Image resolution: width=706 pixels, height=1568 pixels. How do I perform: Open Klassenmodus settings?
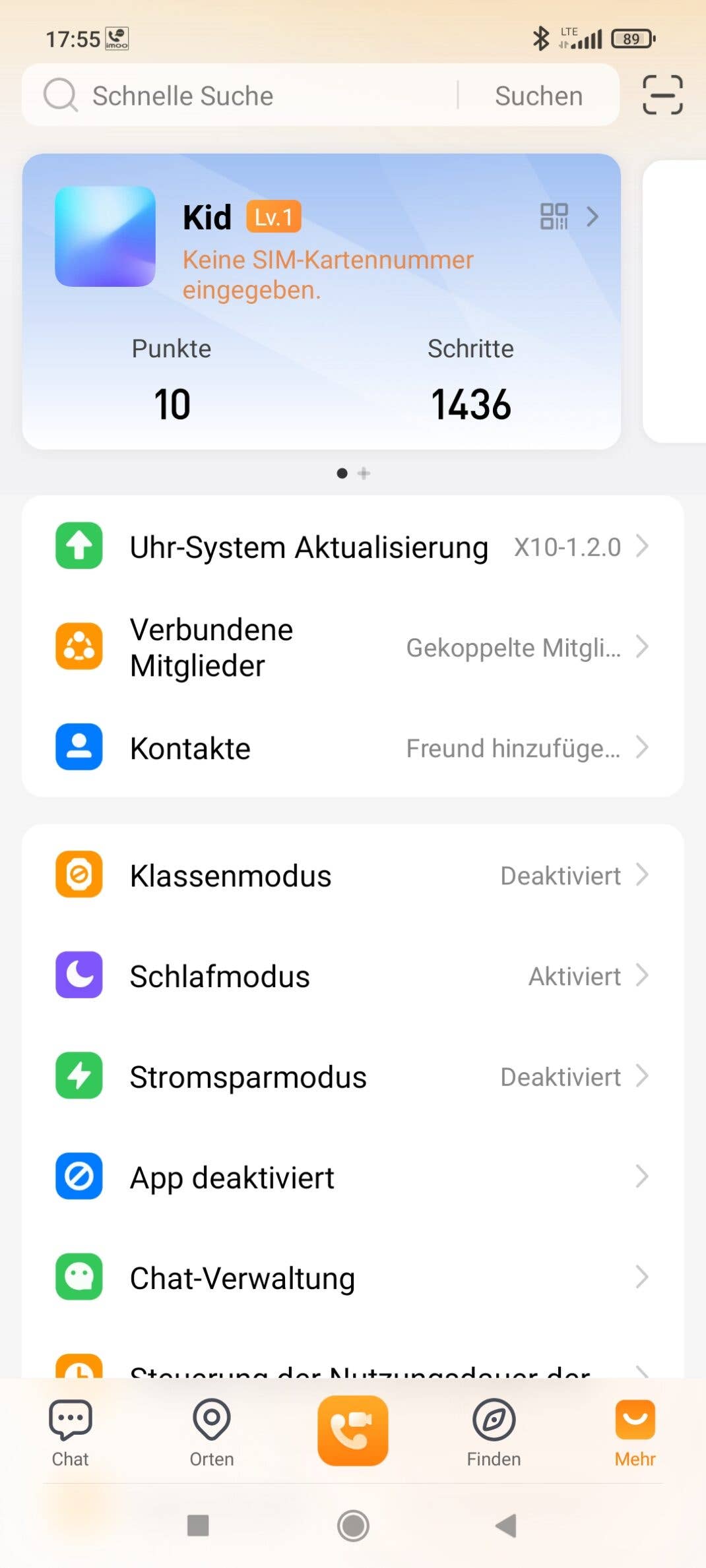tap(353, 876)
